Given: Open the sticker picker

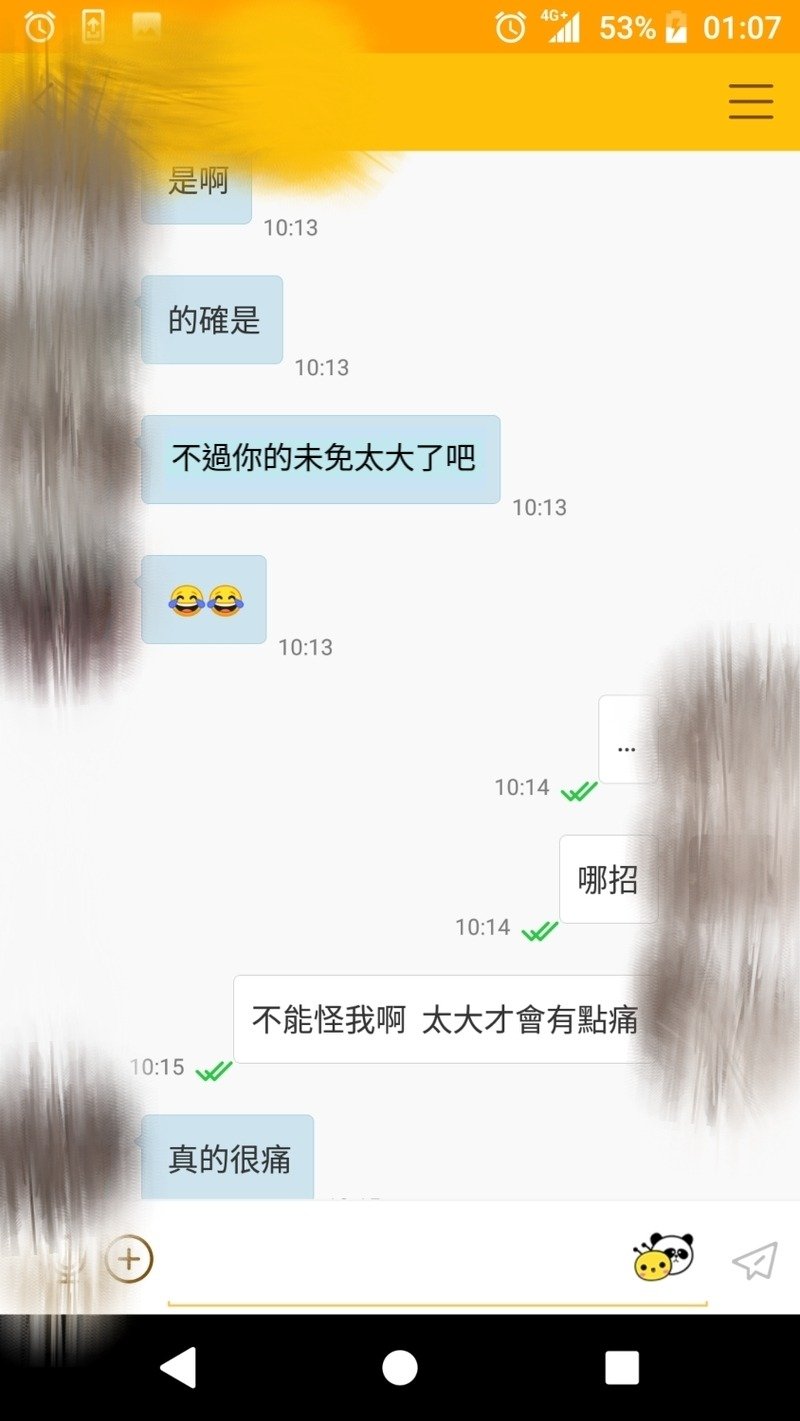Looking at the screenshot, I should click(x=663, y=1258).
